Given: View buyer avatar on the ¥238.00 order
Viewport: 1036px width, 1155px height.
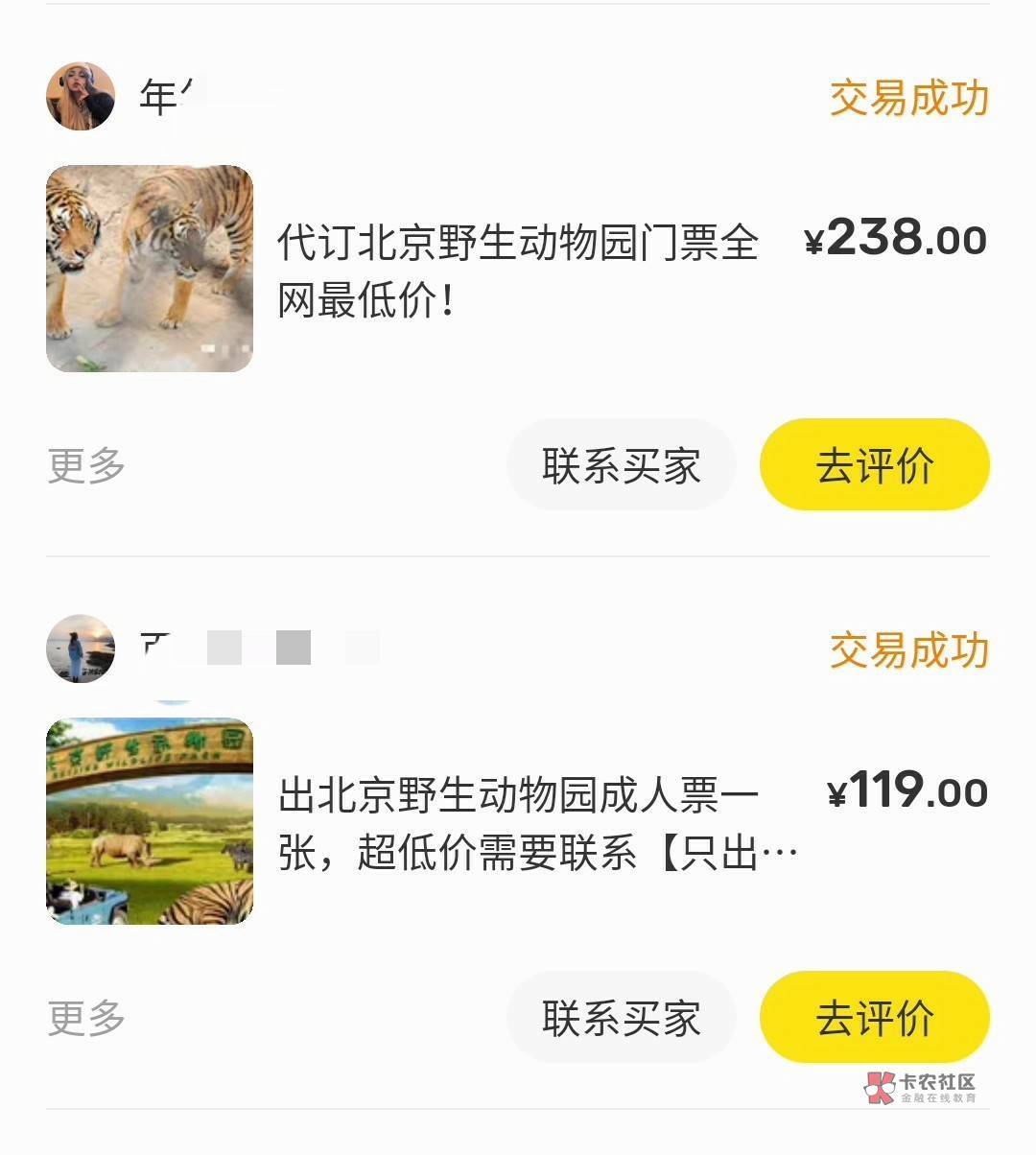Looking at the screenshot, I should pos(81,96).
